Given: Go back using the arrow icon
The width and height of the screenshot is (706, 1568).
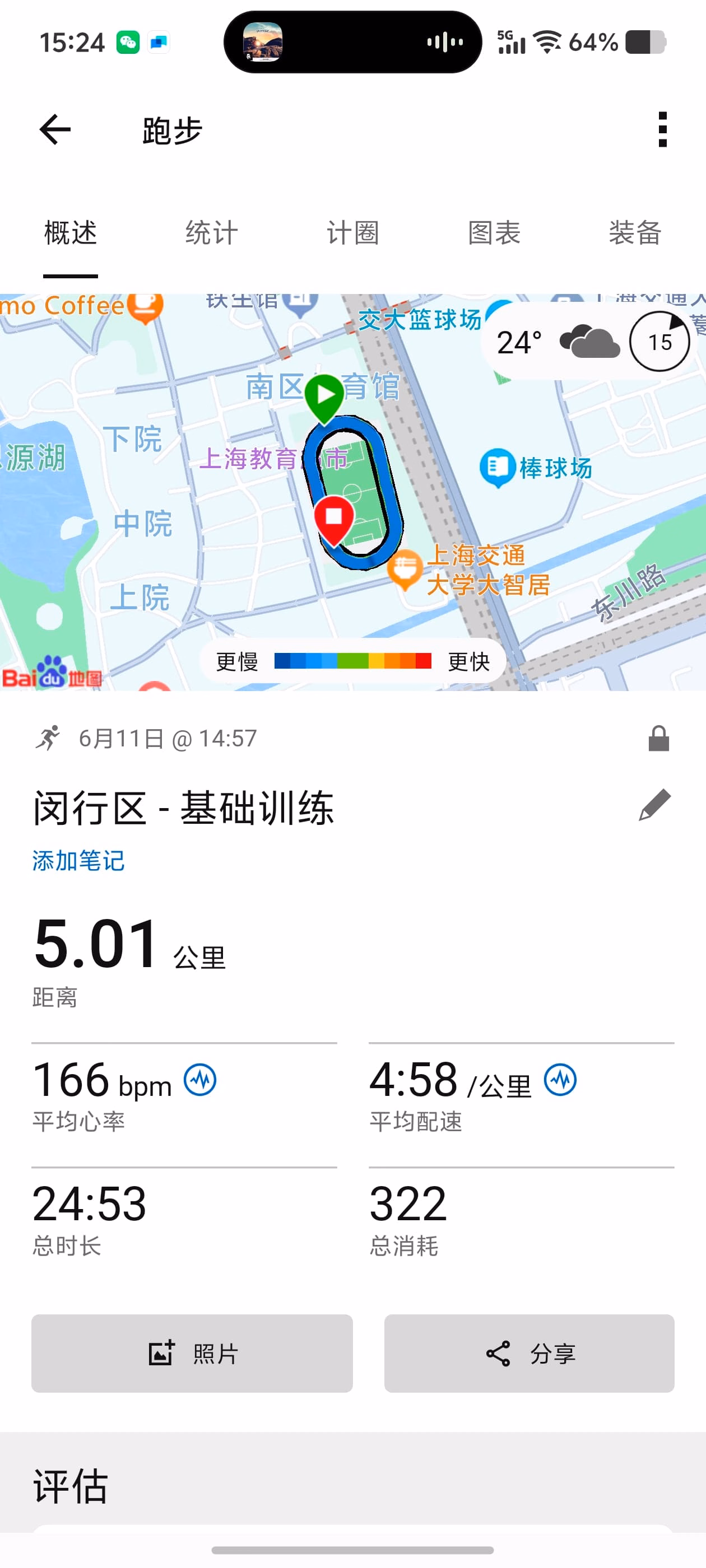Looking at the screenshot, I should point(55,130).
